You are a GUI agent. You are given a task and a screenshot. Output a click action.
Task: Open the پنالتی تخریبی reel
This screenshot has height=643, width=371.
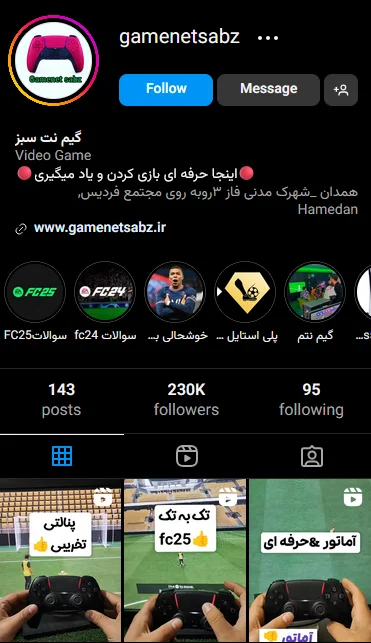61,561
